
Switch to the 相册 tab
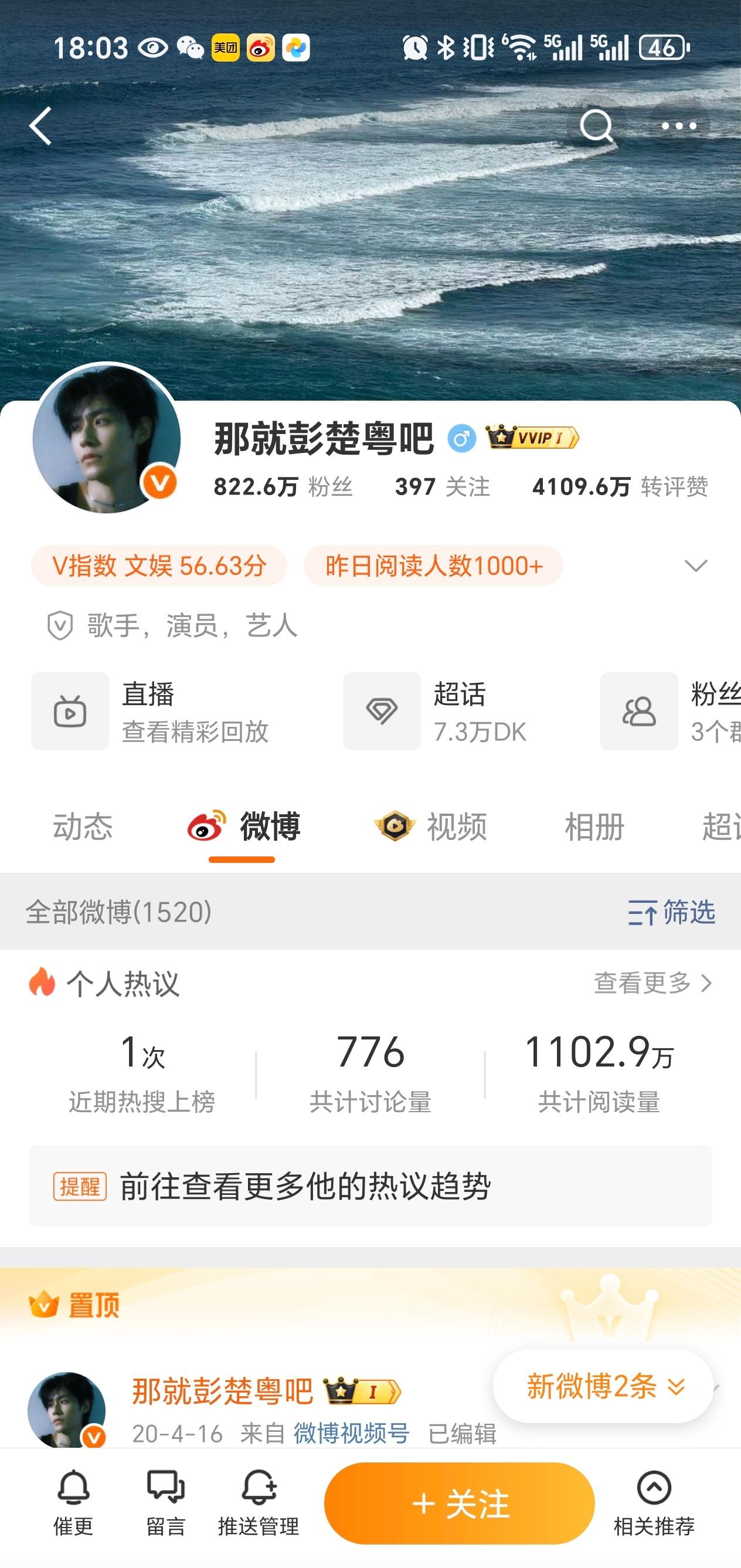coord(594,827)
